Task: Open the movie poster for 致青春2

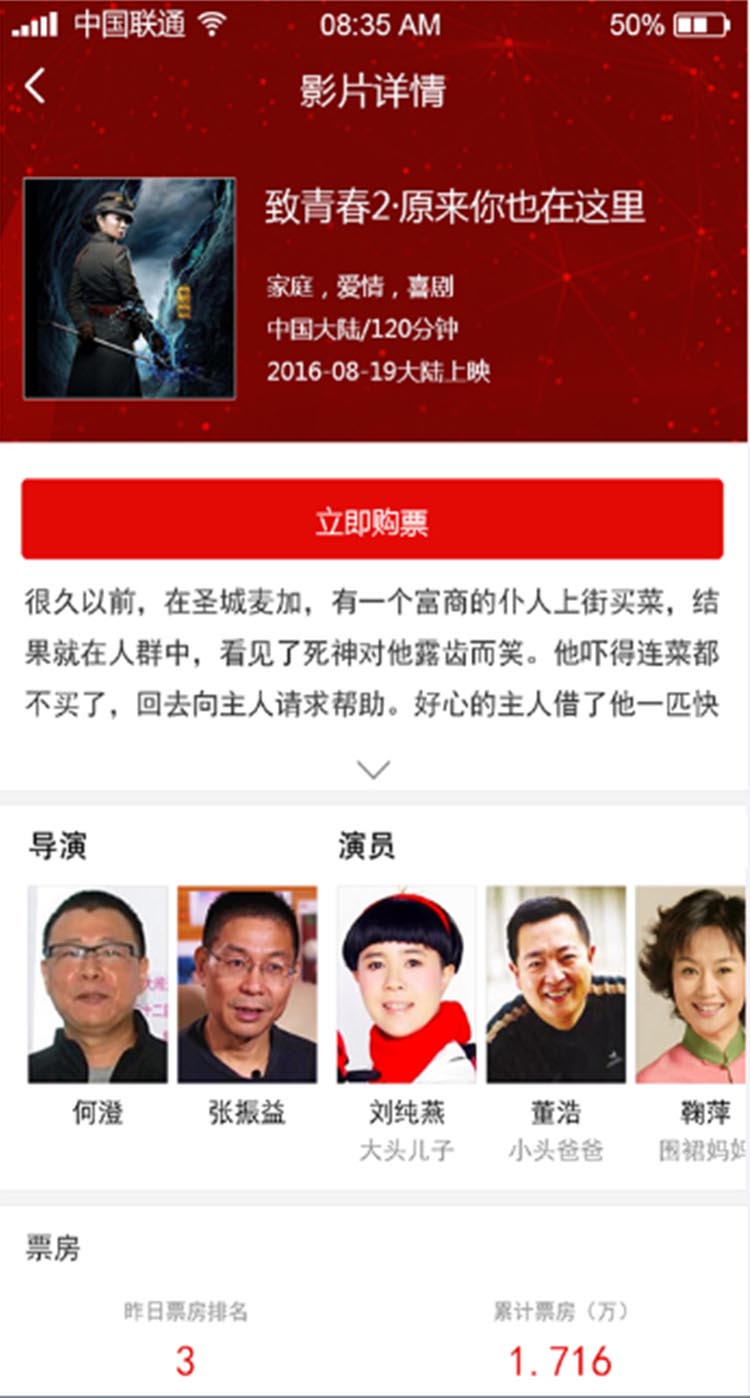Action: pyautogui.click(x=130, y=289)
